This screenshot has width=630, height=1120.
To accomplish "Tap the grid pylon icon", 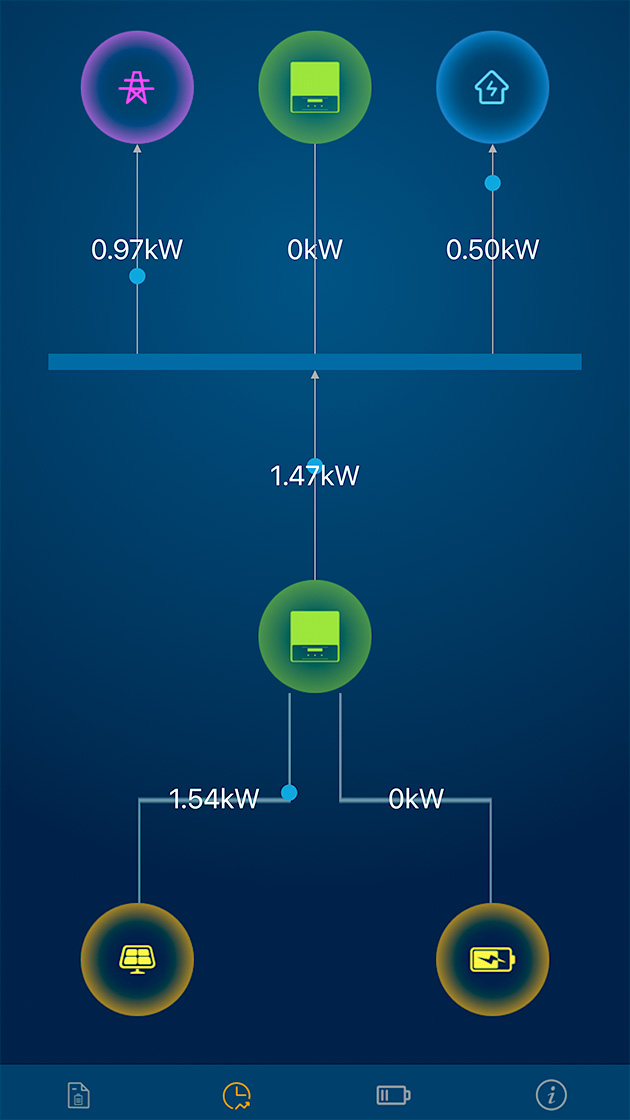I will pos(137,87).
